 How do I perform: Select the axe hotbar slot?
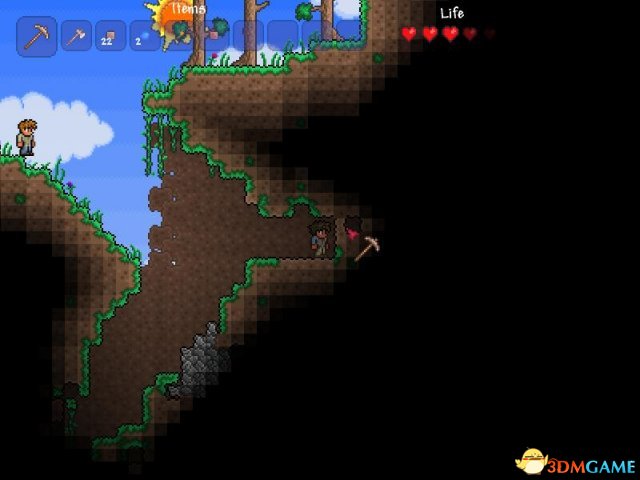coord(76,37)
